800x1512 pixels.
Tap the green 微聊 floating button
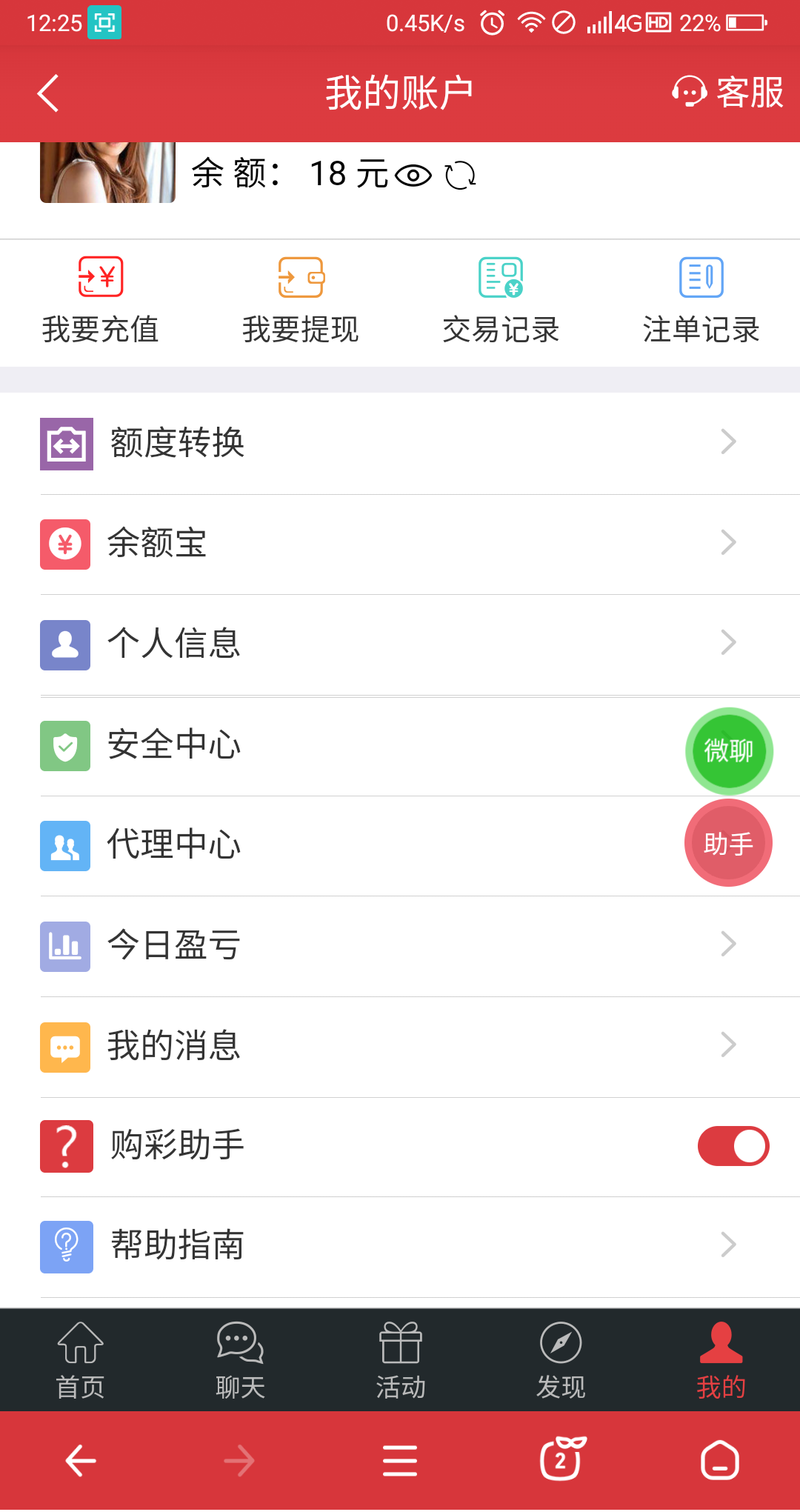pos(729,750)
